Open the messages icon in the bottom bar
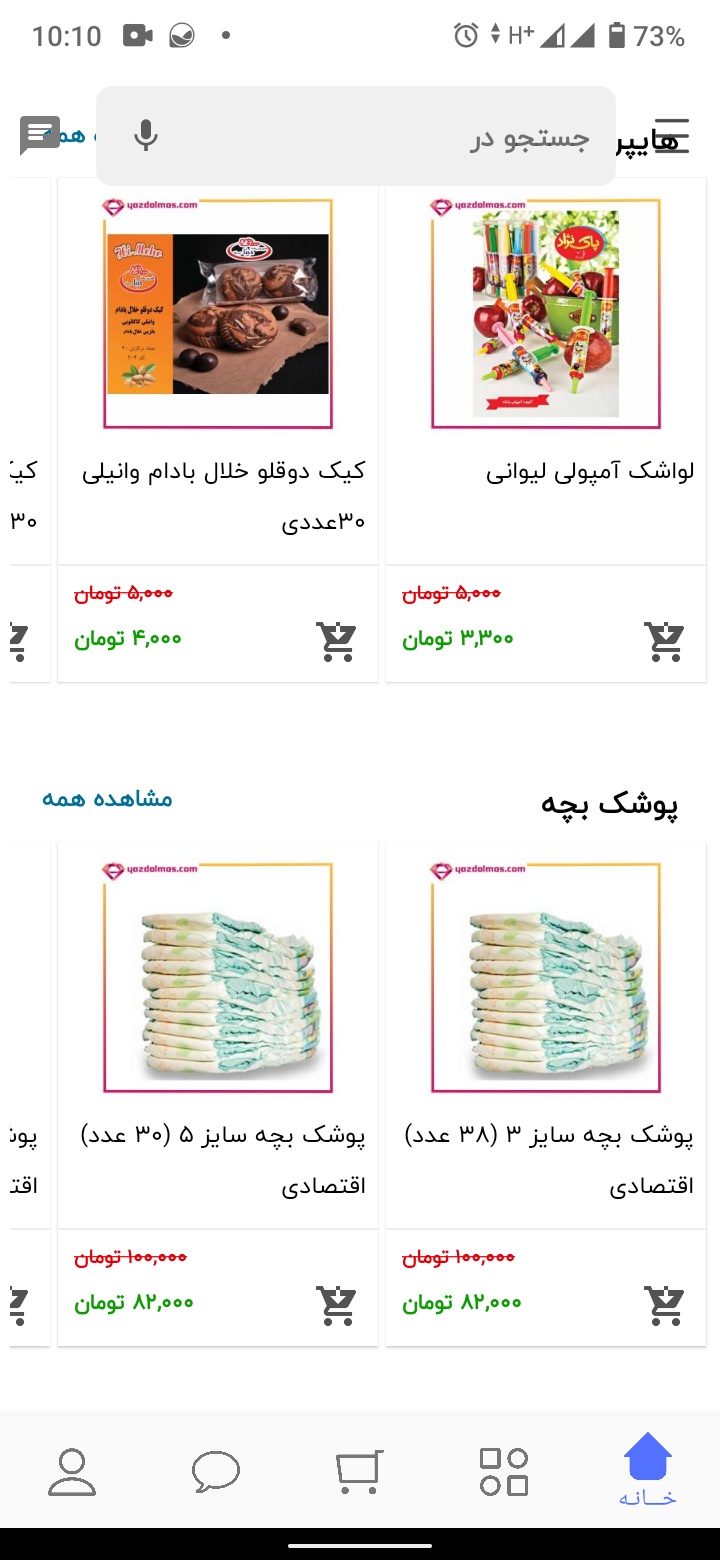Screen dimensions: 720x1560 coord(214,1470)
